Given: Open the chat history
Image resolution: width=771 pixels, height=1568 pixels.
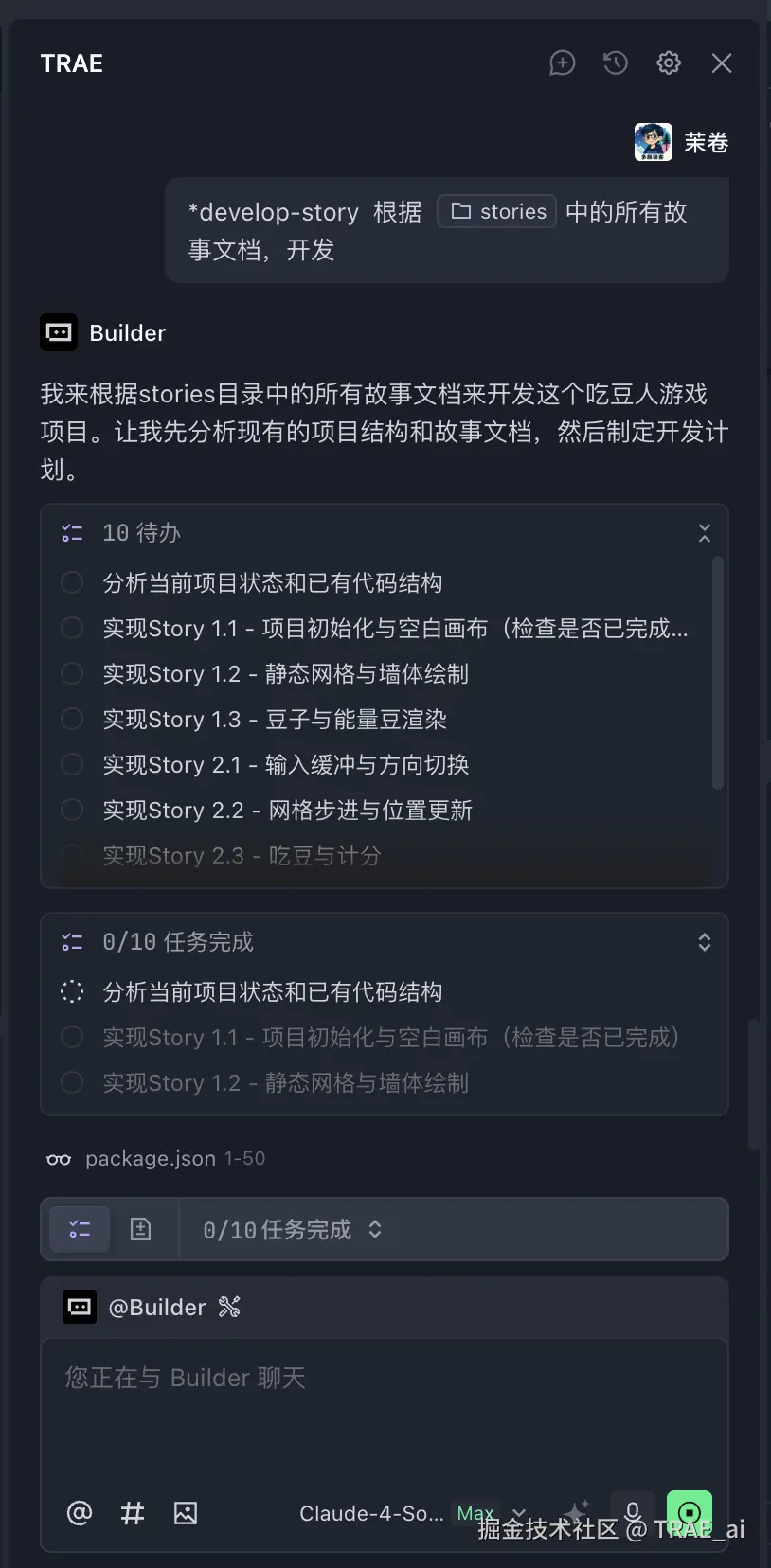Looking at the screenshot, I should tap(616, 63).
